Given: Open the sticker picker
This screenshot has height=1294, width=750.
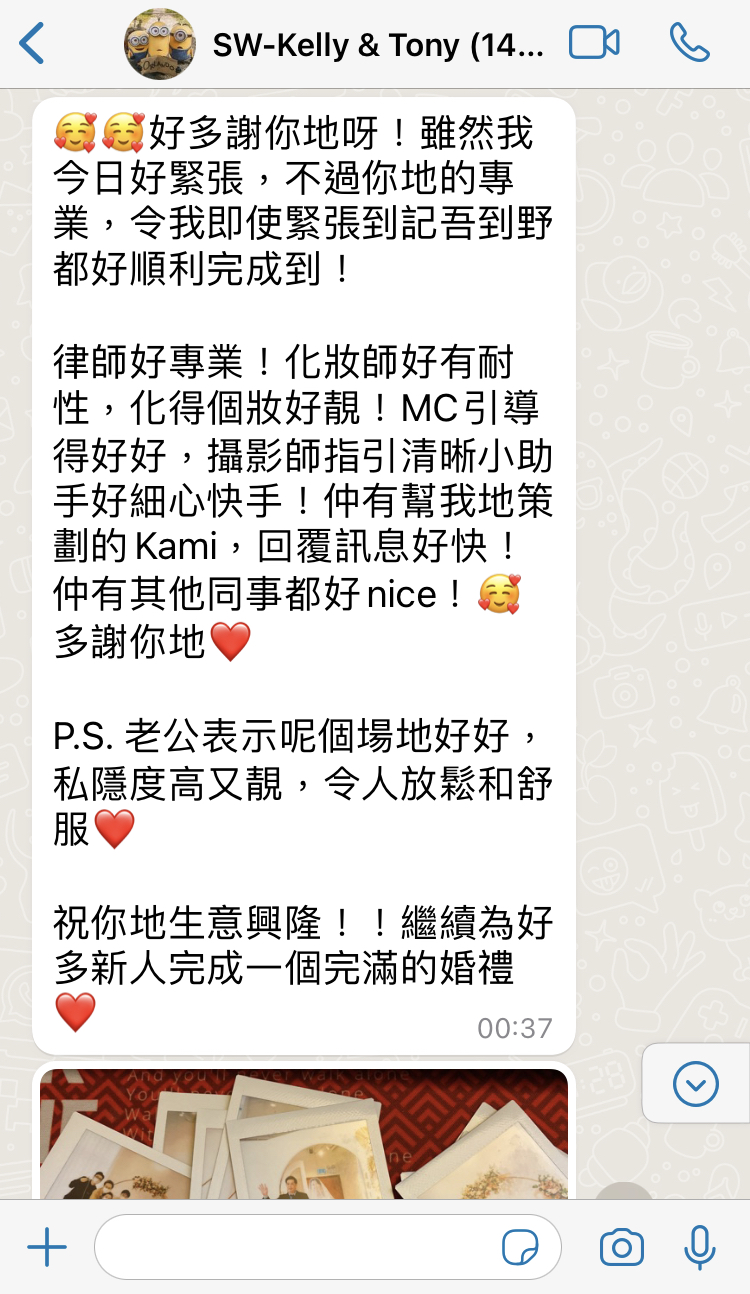Looking at the screenshot, I should tap(520, 1247).
